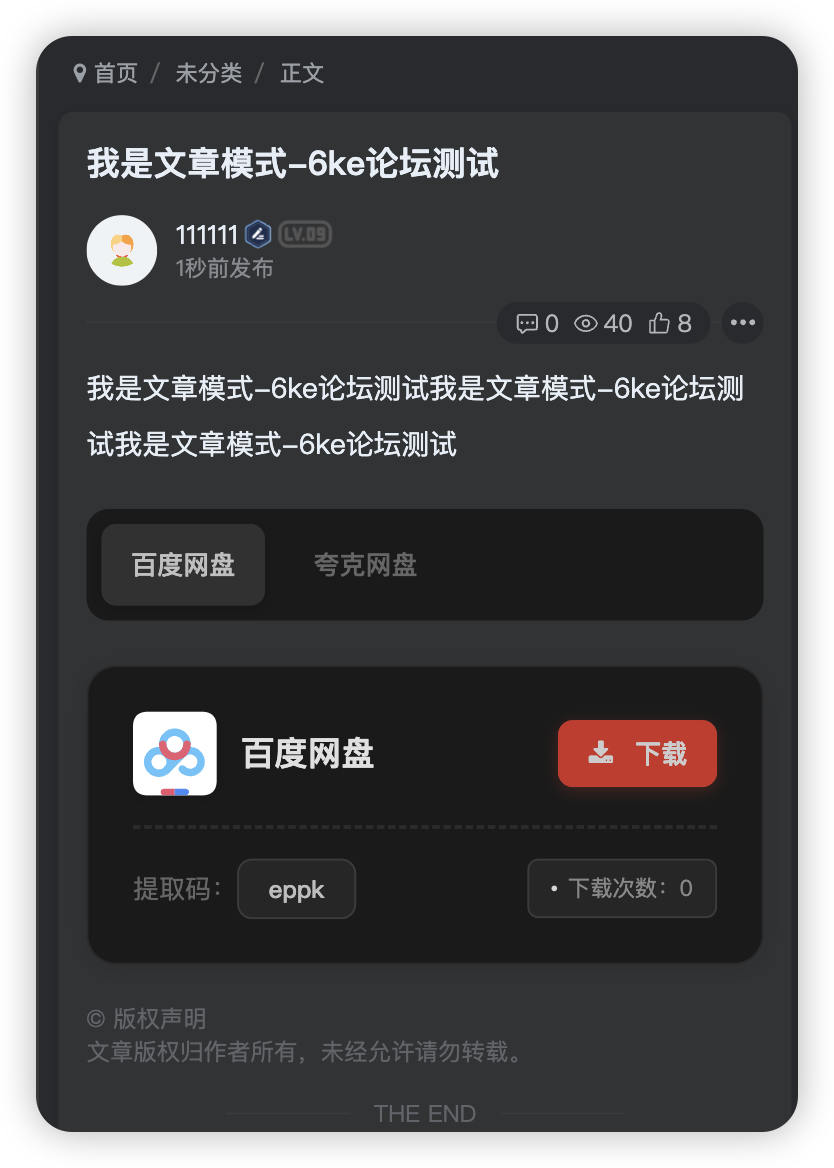Open the comment bubble icon
This screenshot has height=1168, width=834.
(x=527, y=323)
